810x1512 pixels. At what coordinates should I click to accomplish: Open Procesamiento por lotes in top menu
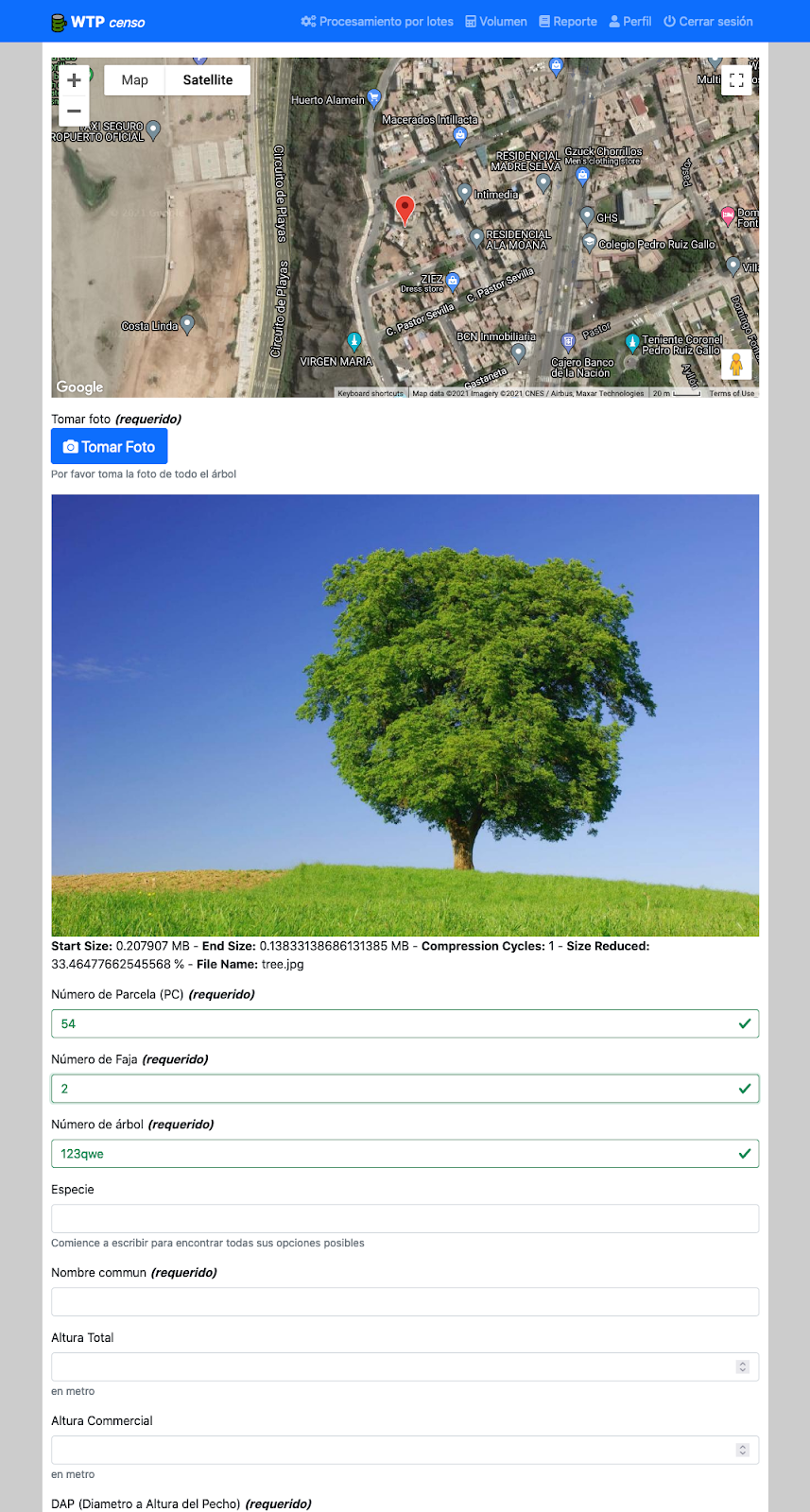tap(377, 22)
